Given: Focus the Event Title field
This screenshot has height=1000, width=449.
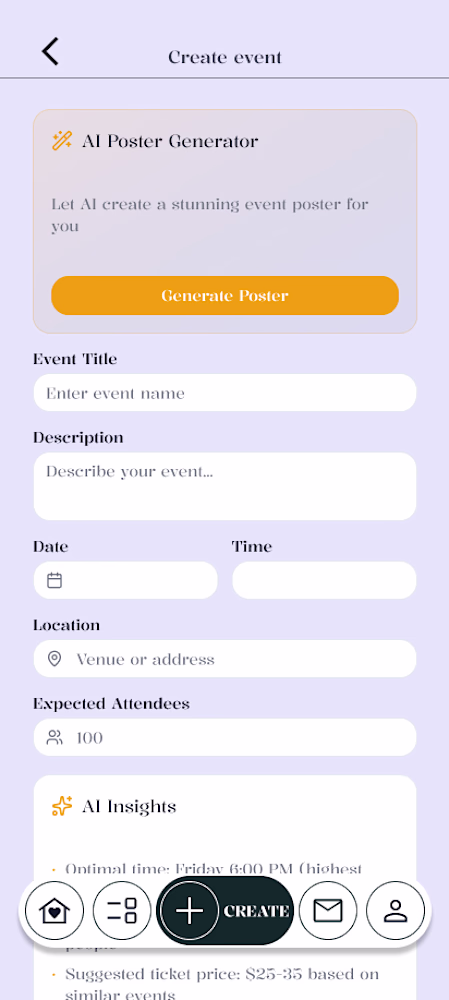Looking at the screenshot, I should tap(224, 393).
